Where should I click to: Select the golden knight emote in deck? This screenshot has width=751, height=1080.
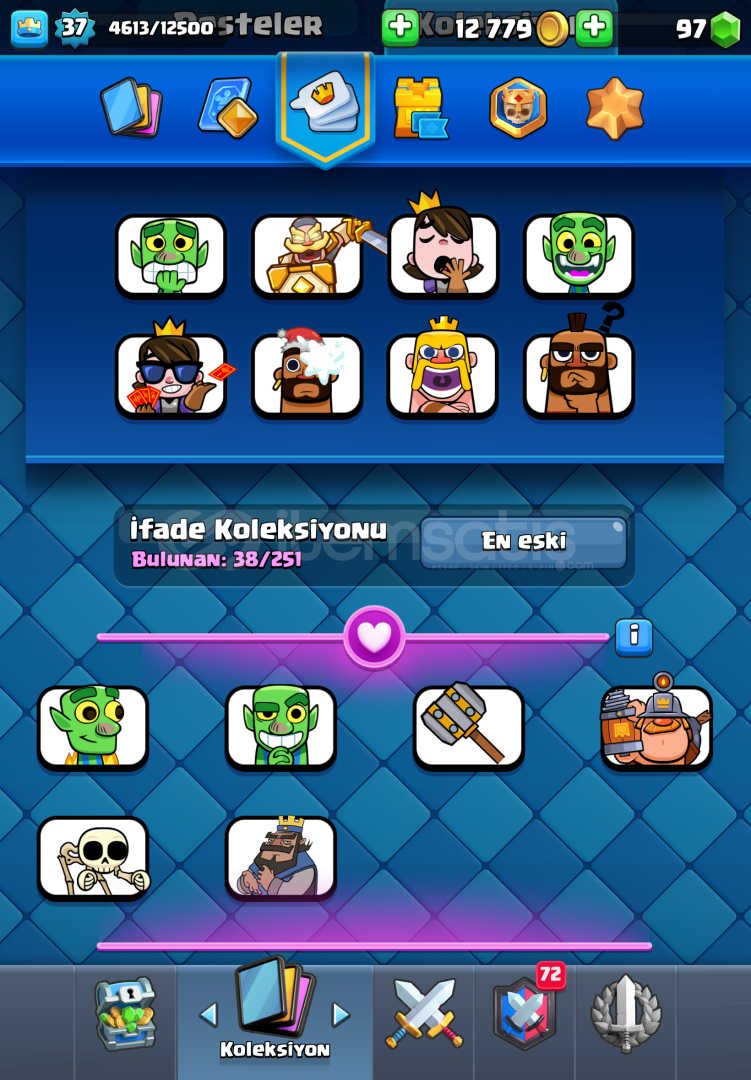(x=307, y=254)
